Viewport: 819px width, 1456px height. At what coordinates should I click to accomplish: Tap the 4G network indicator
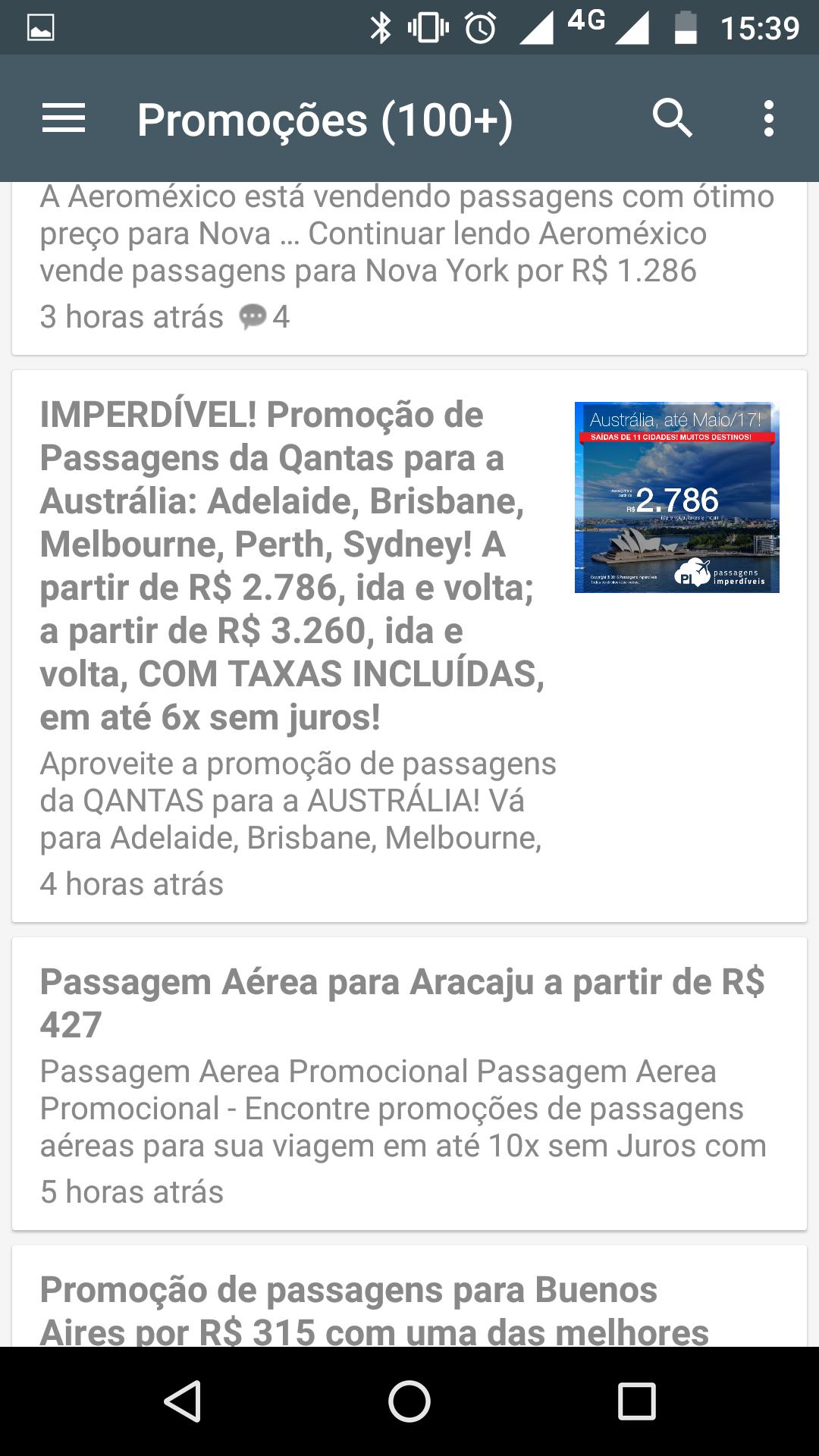pyautogui.click(x=588, y=24)
